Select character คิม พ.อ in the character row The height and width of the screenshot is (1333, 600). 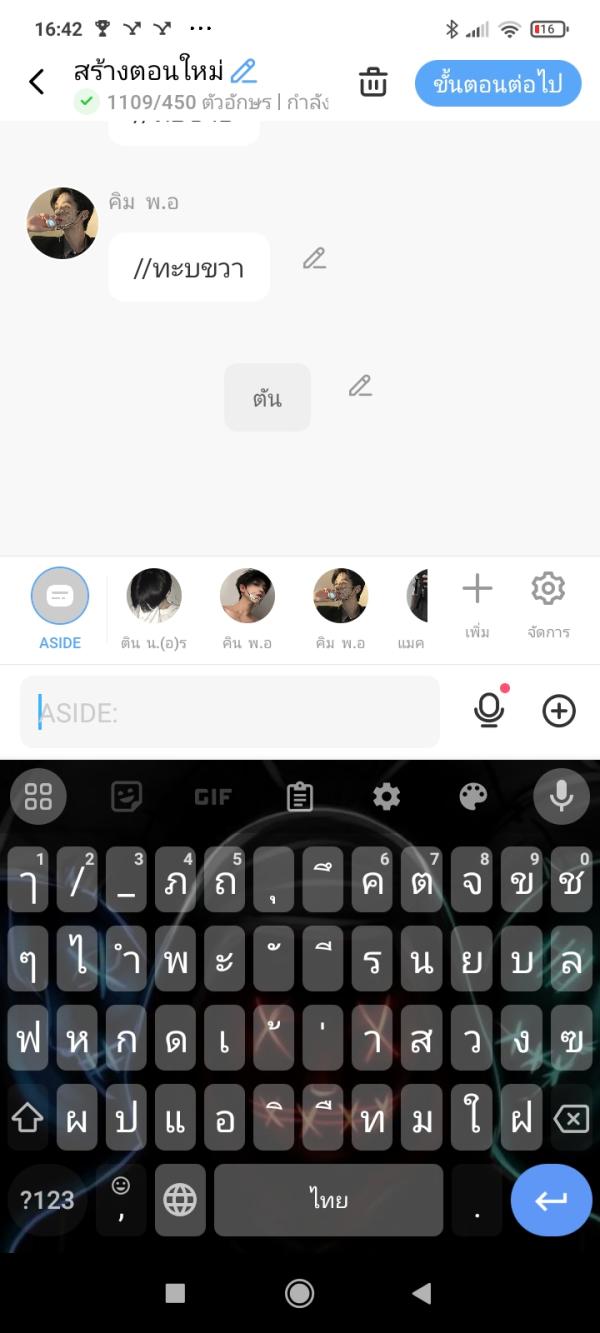coord(340,597)
